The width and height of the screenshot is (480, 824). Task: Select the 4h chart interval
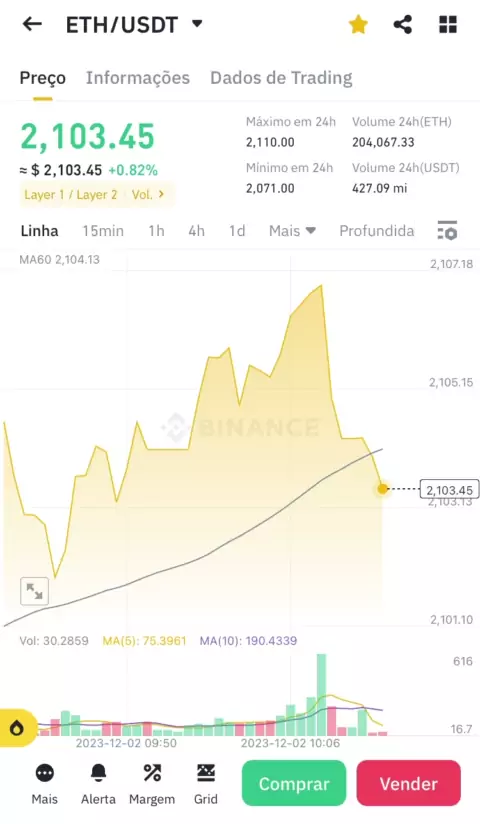pos(197,231)
